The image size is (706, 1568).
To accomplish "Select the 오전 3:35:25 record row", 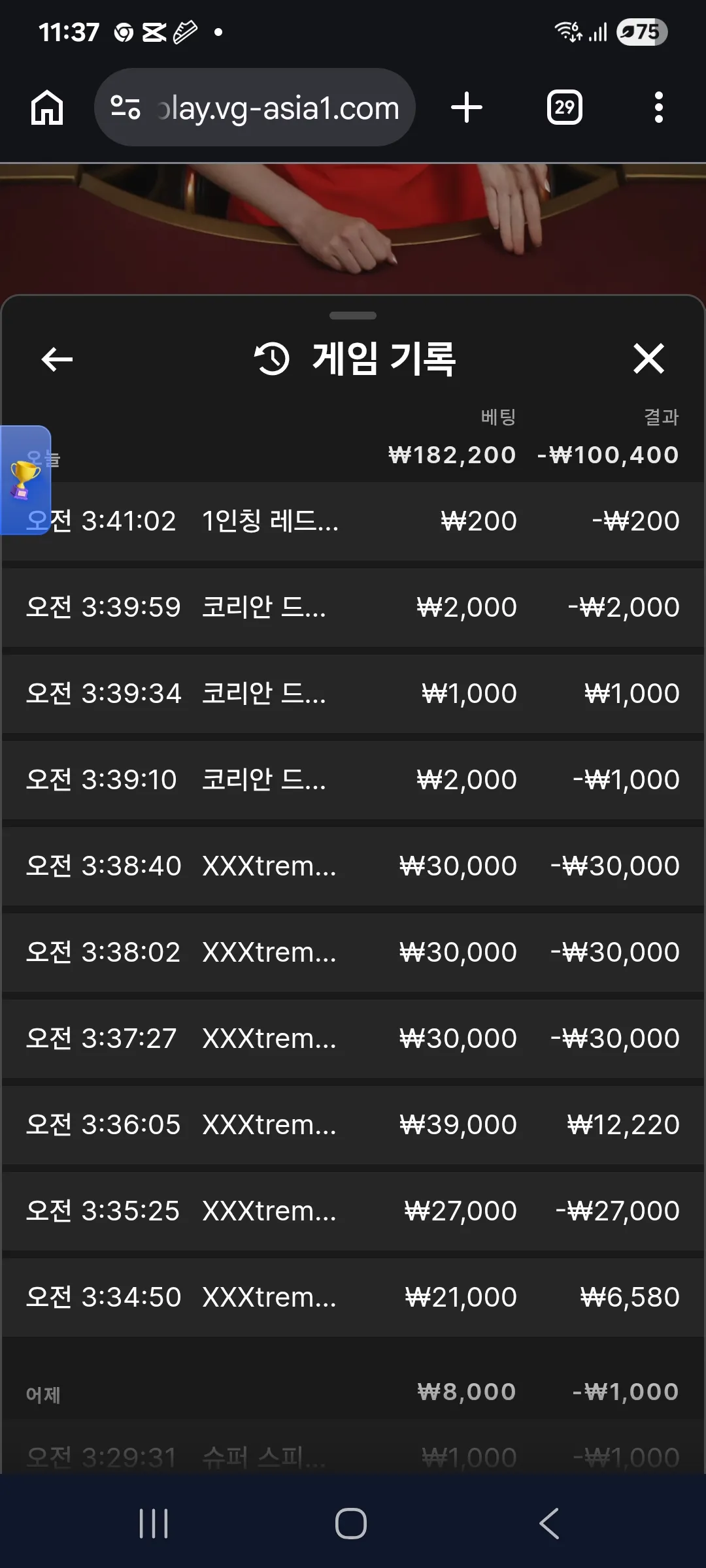I will (x=353, y=1211).
